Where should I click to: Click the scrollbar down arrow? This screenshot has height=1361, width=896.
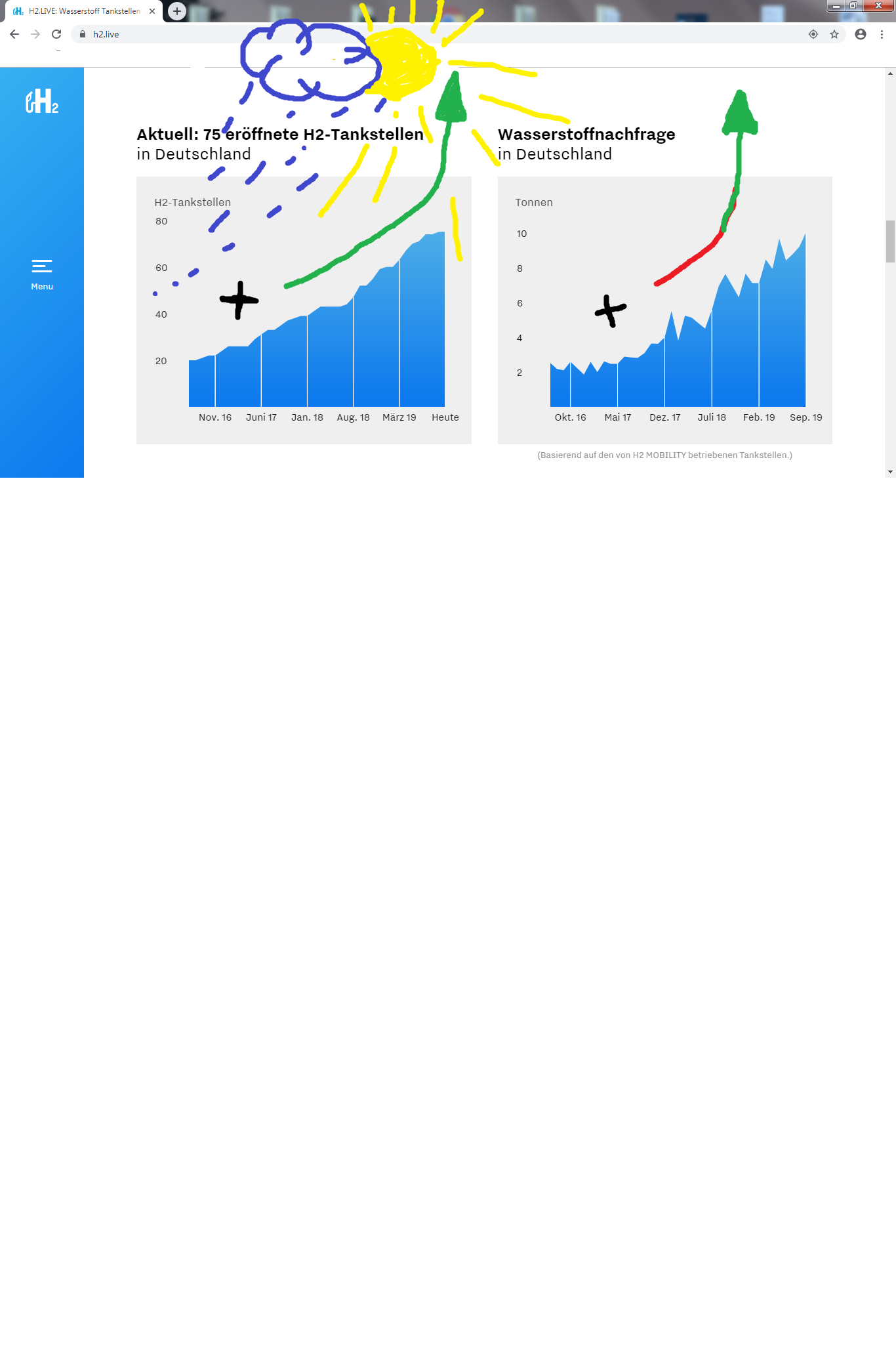point(890,472)
